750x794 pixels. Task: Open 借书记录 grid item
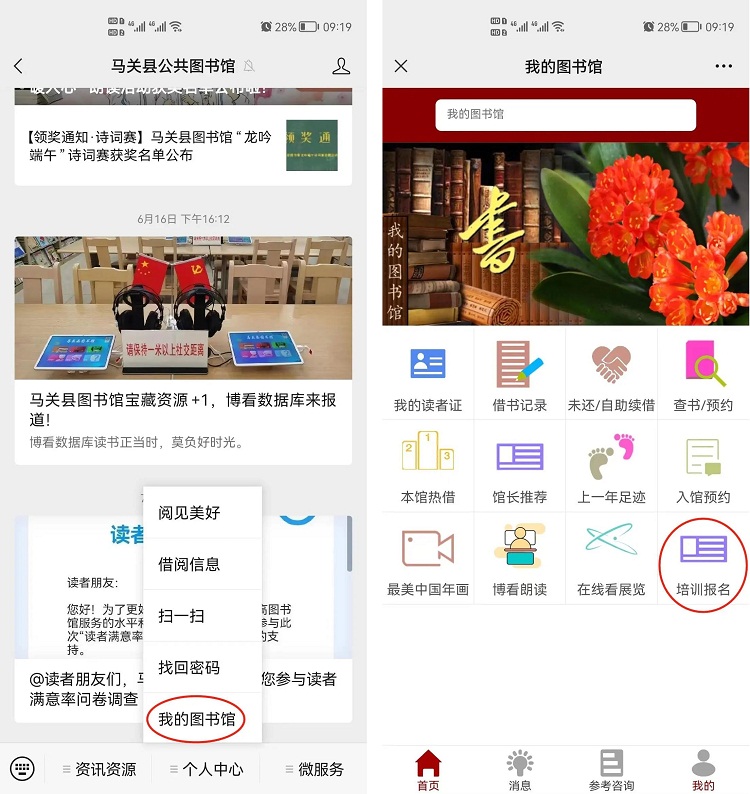(520, 377)
